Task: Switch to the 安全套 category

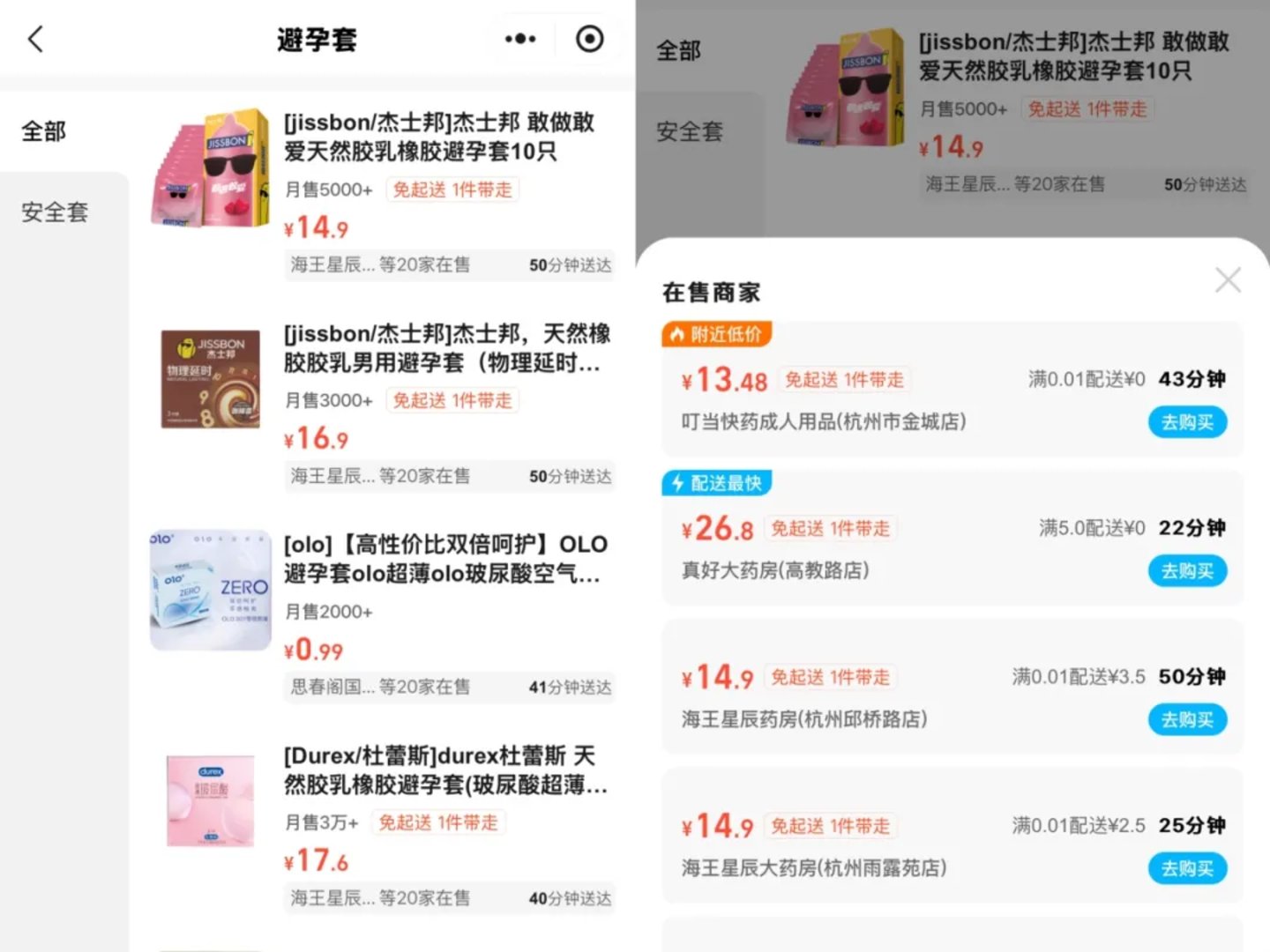Action: pyautogui.click(x=55, y=212)
